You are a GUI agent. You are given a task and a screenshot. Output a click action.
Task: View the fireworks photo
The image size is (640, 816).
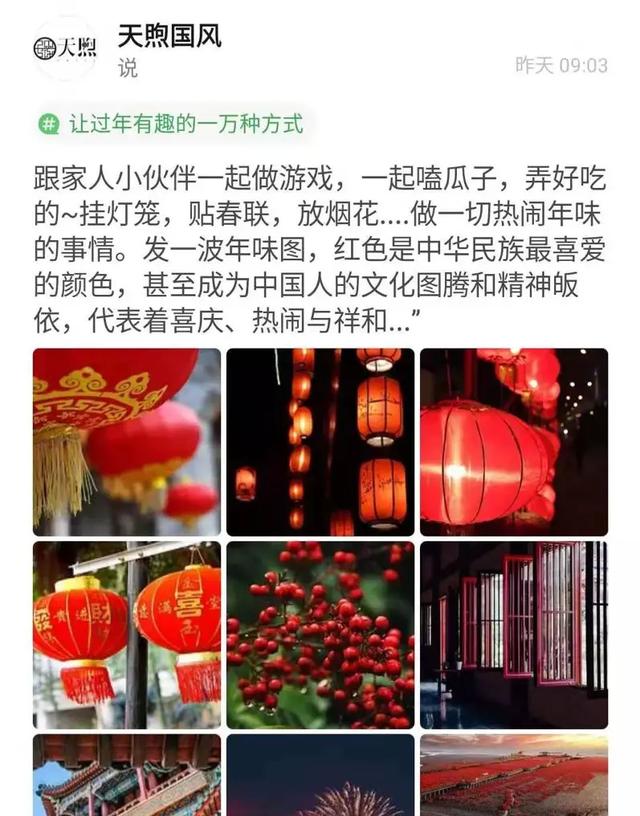pos(320,776)
